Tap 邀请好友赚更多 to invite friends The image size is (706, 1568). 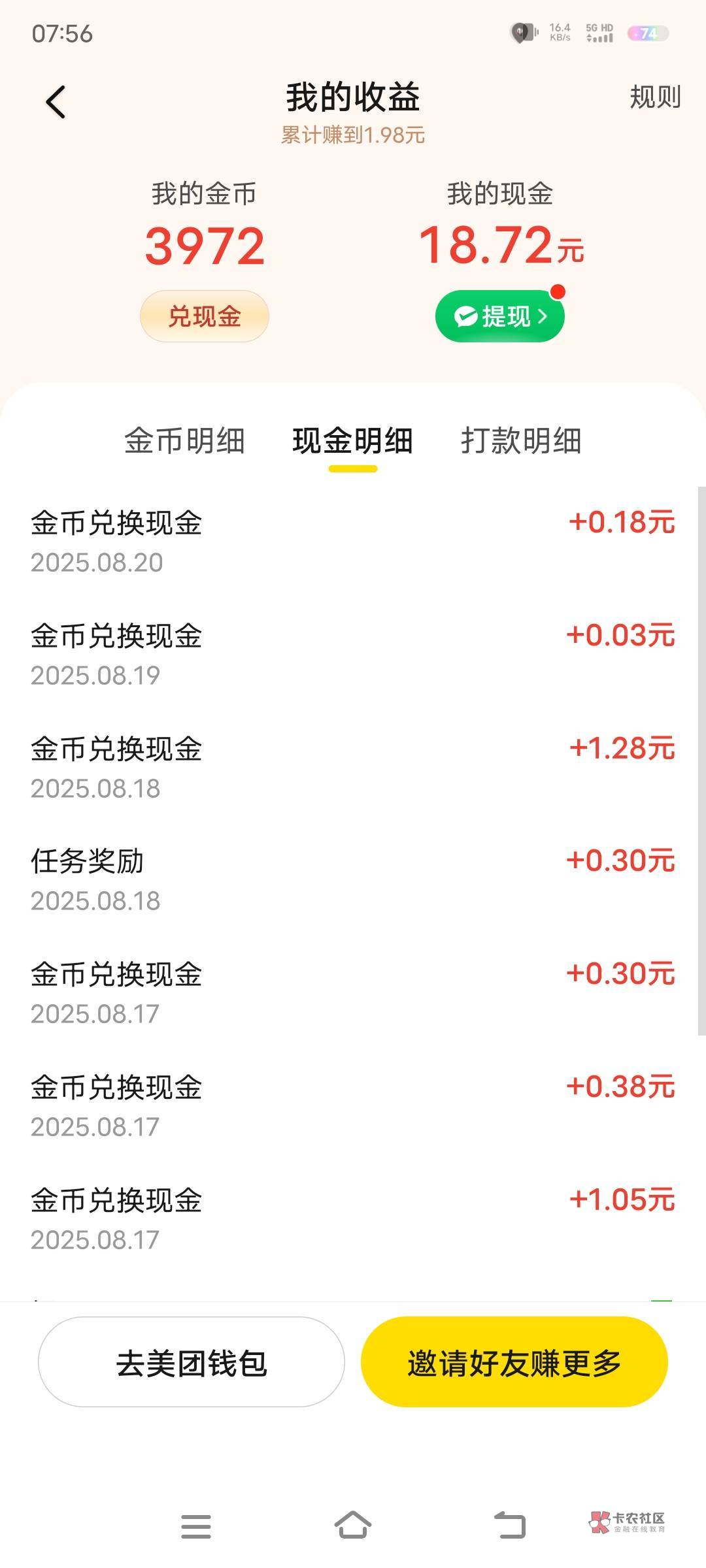pos(514,1364)
